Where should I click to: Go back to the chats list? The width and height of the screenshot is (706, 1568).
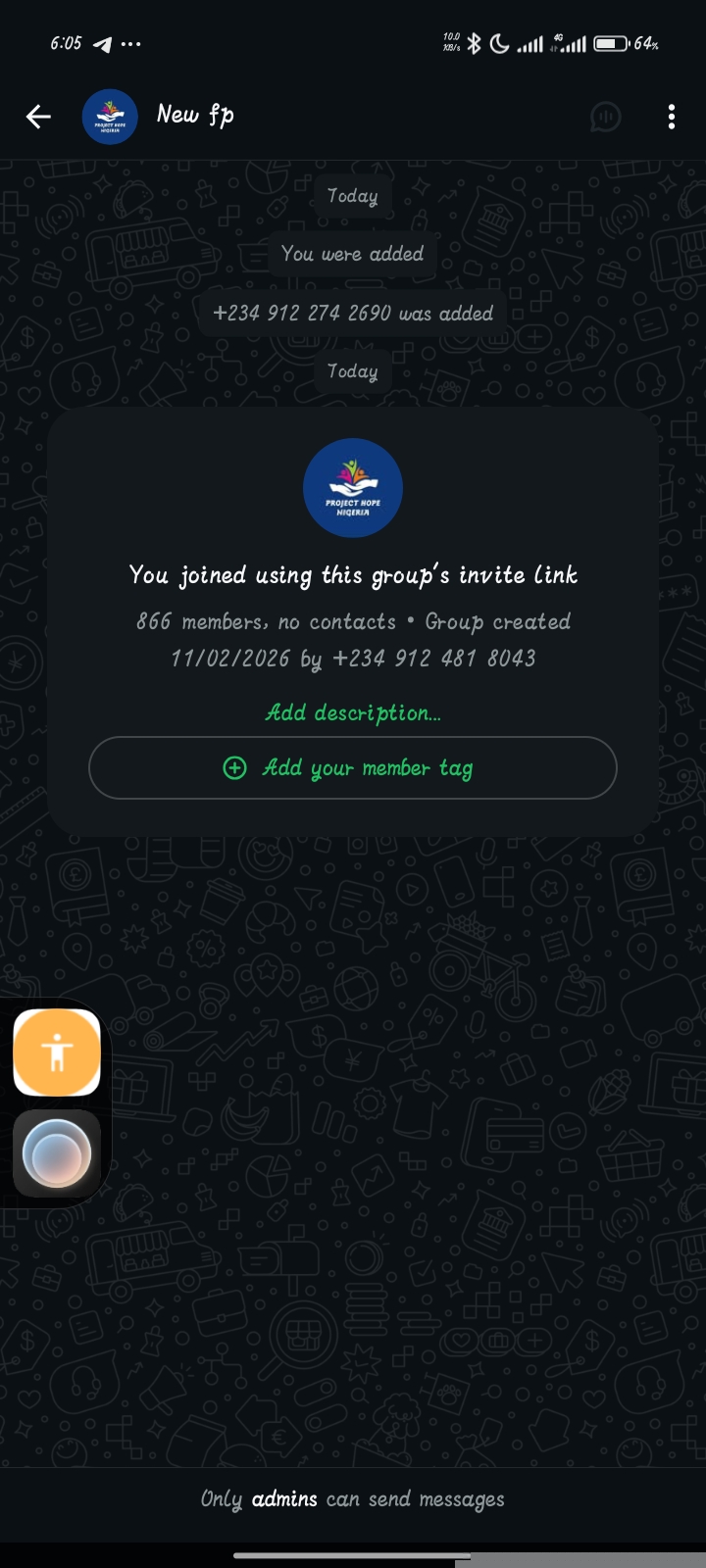click(x=38, y=118)
